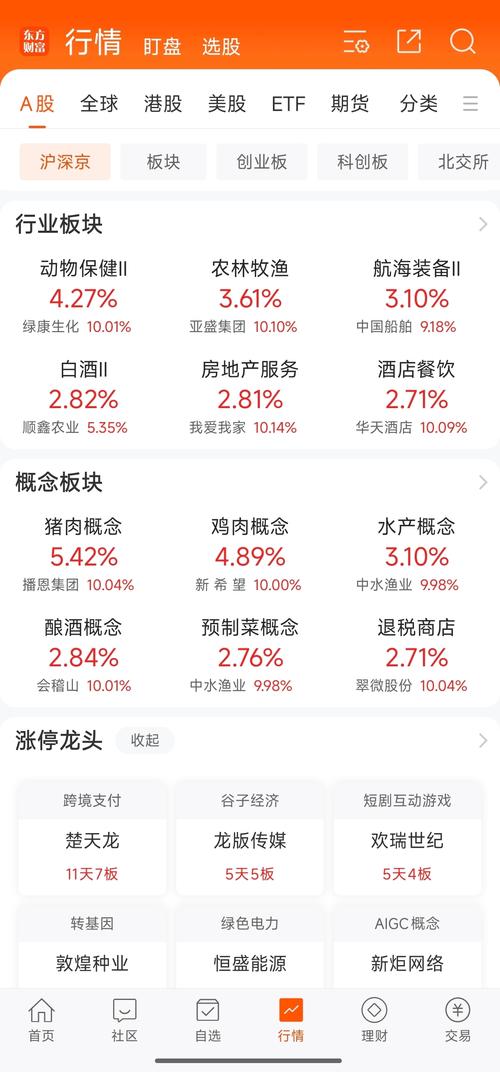
Task: Collapse 涨停龙头 with the 收起 button
Action: coord(145,740)
